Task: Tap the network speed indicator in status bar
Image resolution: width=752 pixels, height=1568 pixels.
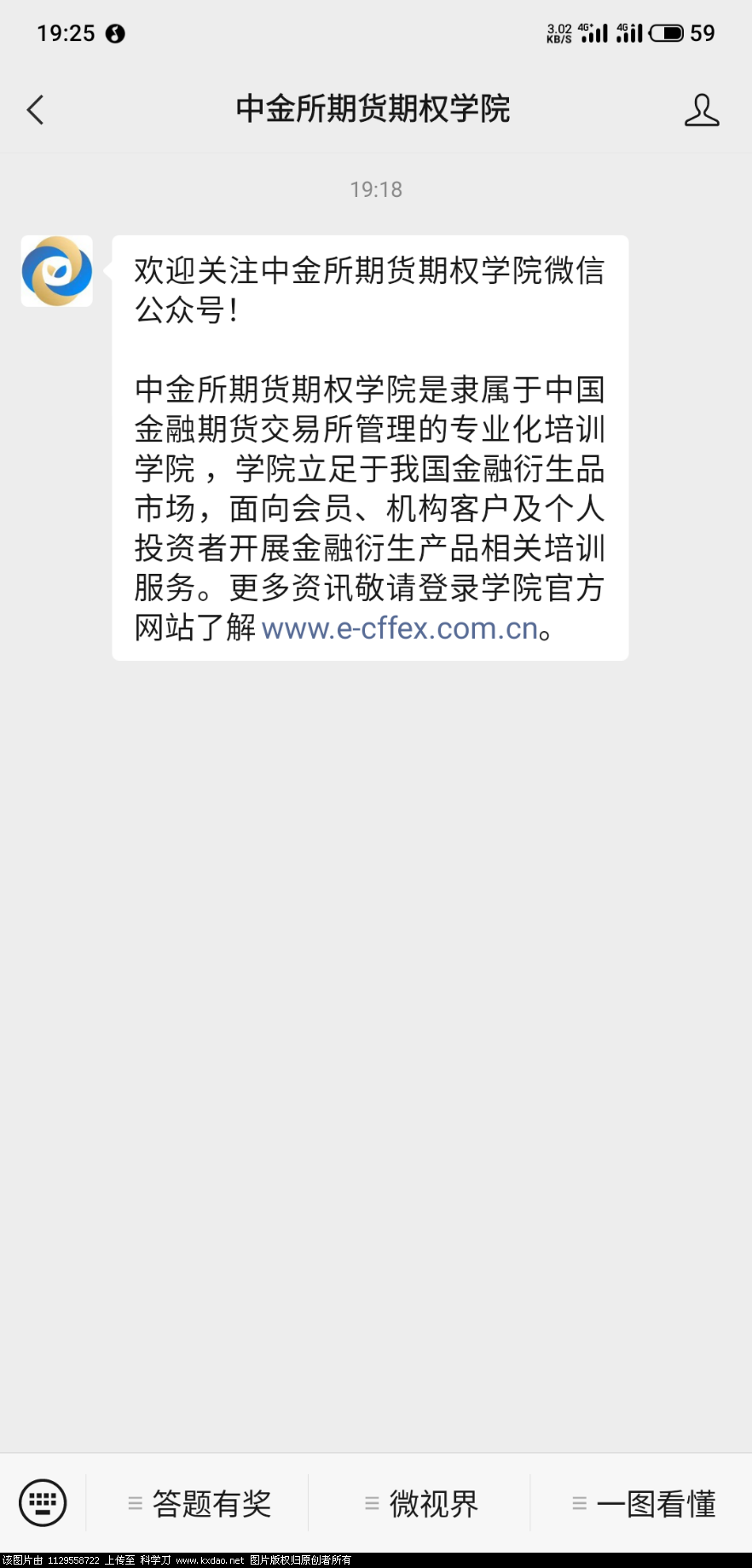Action: pos(556,33)
